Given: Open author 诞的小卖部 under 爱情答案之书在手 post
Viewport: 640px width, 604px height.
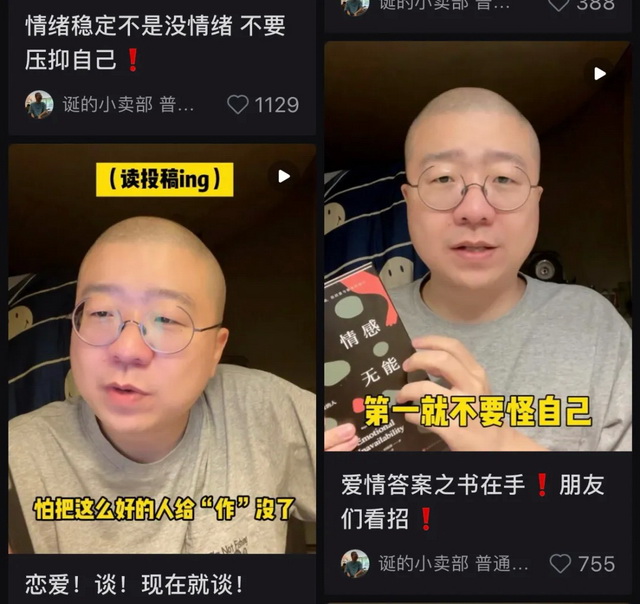Looking at the screenshot, I should [440, 564].
